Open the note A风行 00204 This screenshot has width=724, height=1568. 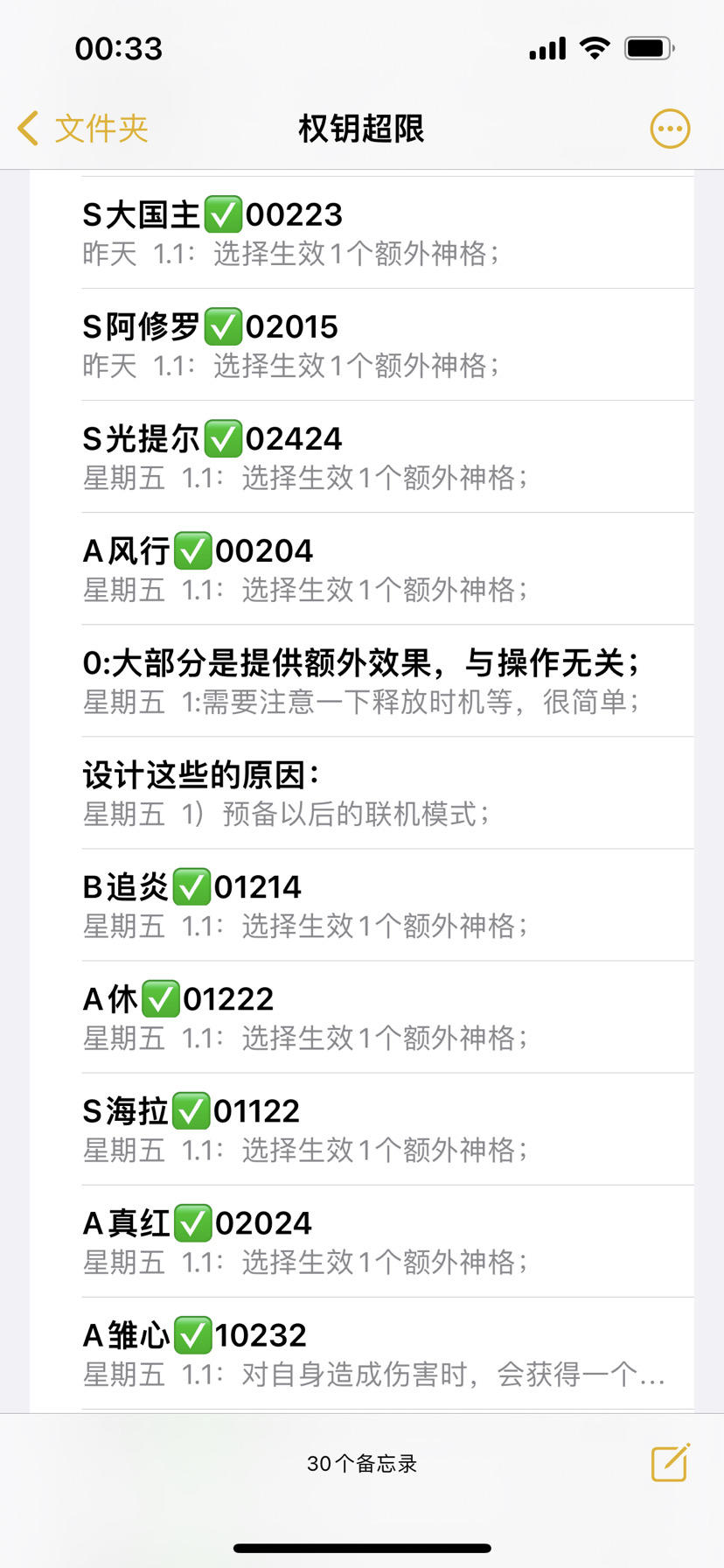tap(362, 569)
